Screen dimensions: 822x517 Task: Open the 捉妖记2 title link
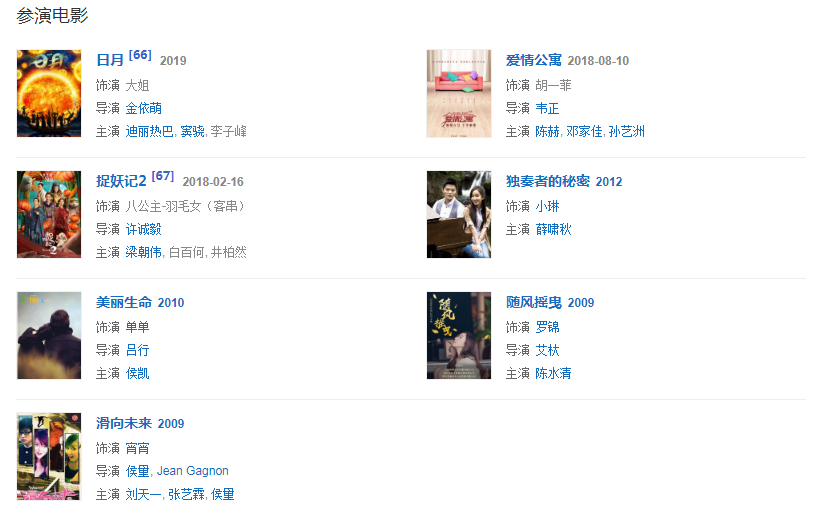click(x=121, y=182)
